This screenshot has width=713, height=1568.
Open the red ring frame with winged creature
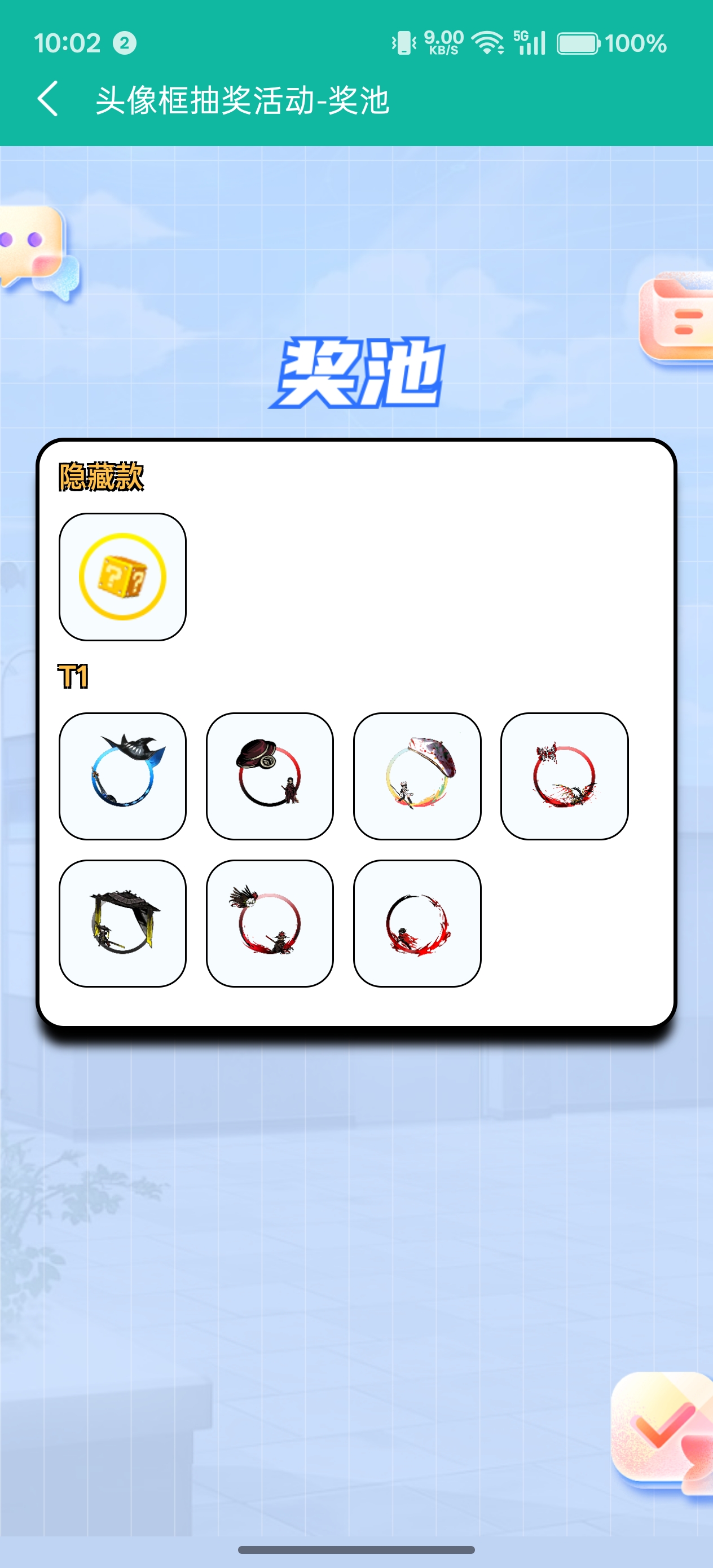564,776
